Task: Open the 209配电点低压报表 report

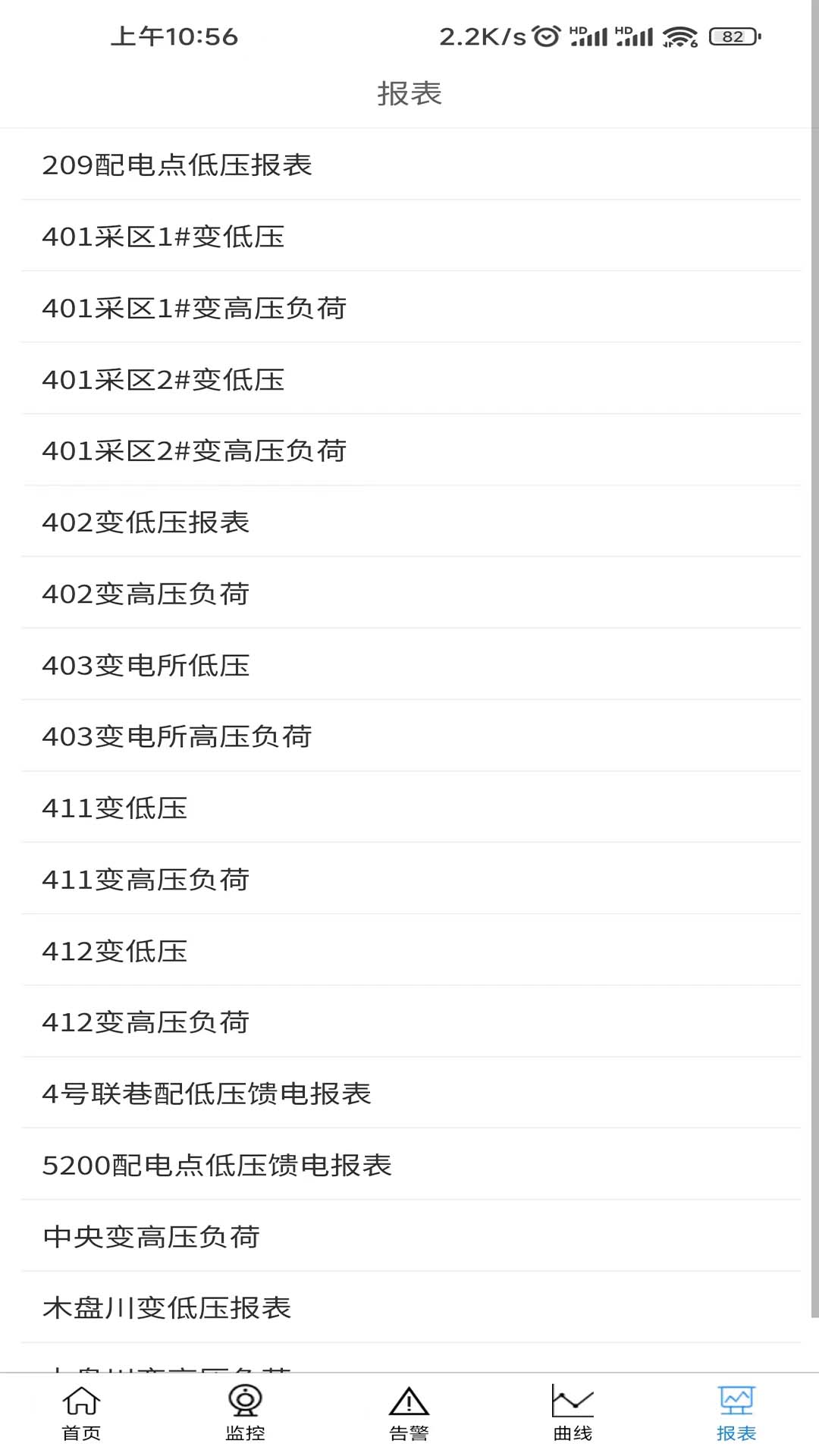Action: pos(411,165)
